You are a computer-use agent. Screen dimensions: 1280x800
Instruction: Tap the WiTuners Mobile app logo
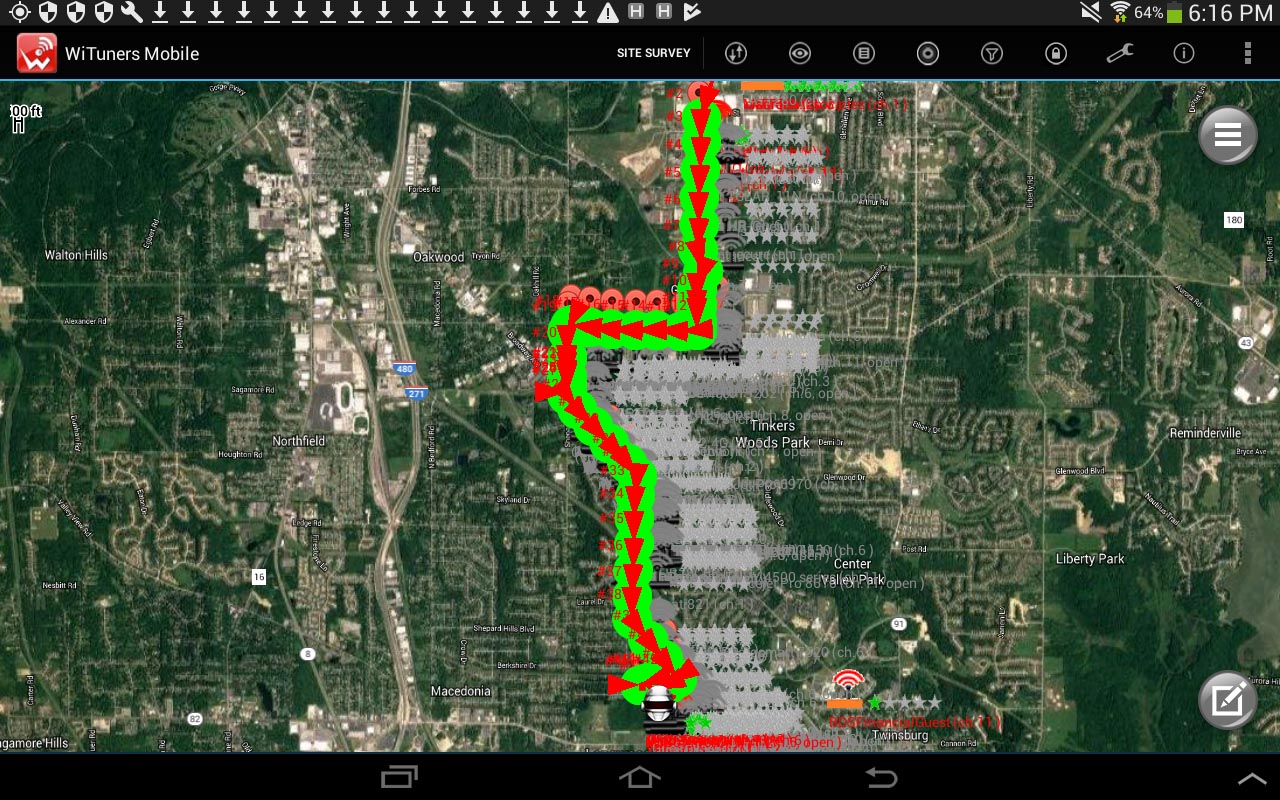click(37, 53)
